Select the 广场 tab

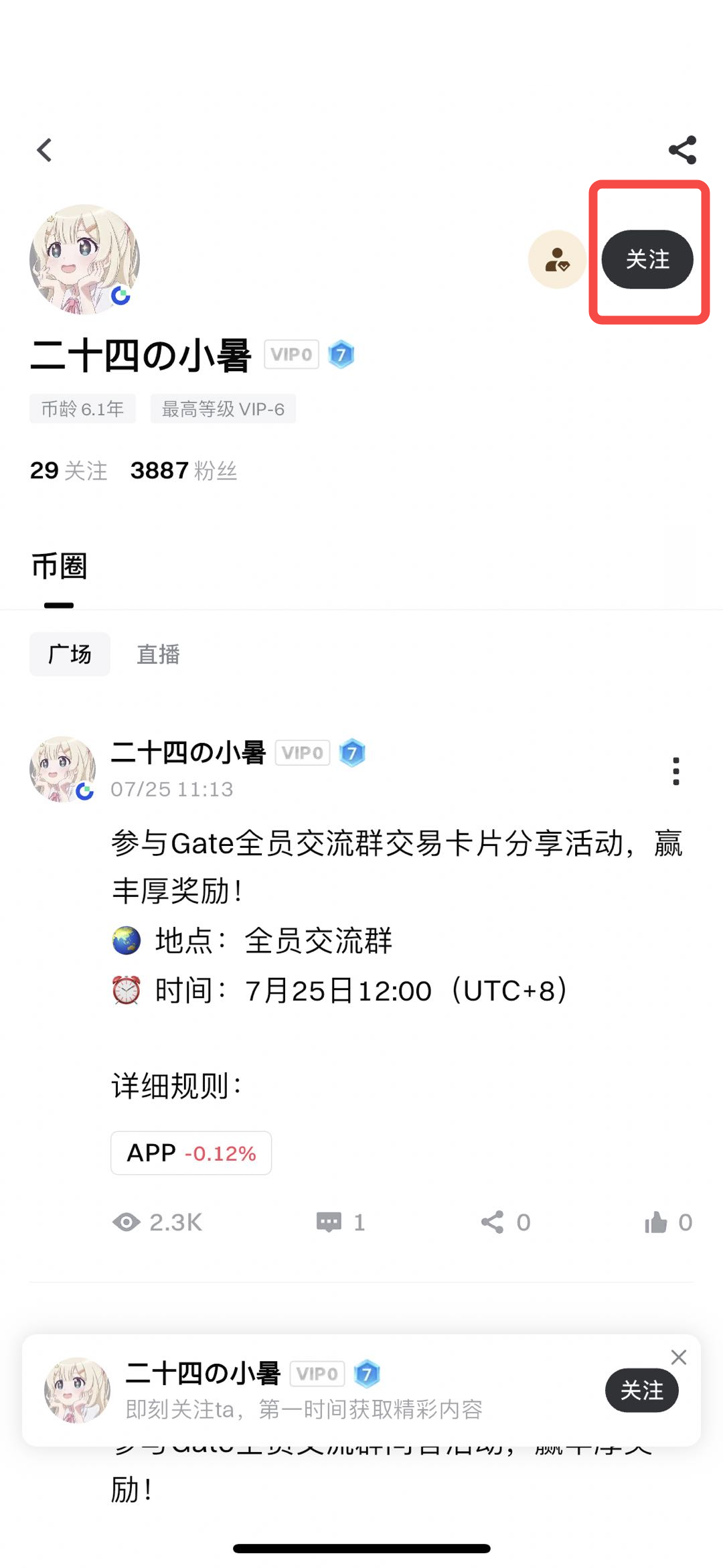pyautogui.click(x=70, y=654)
